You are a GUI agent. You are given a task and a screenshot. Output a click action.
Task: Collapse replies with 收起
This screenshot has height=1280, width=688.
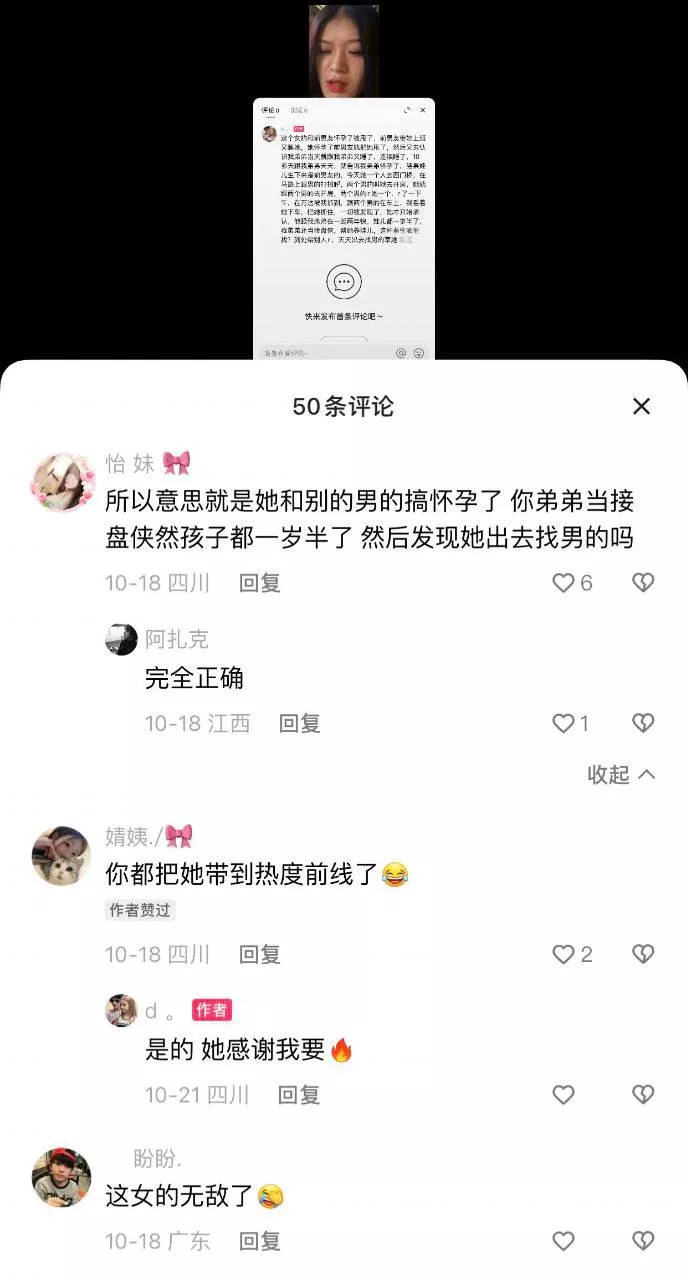tap(621, 775)
